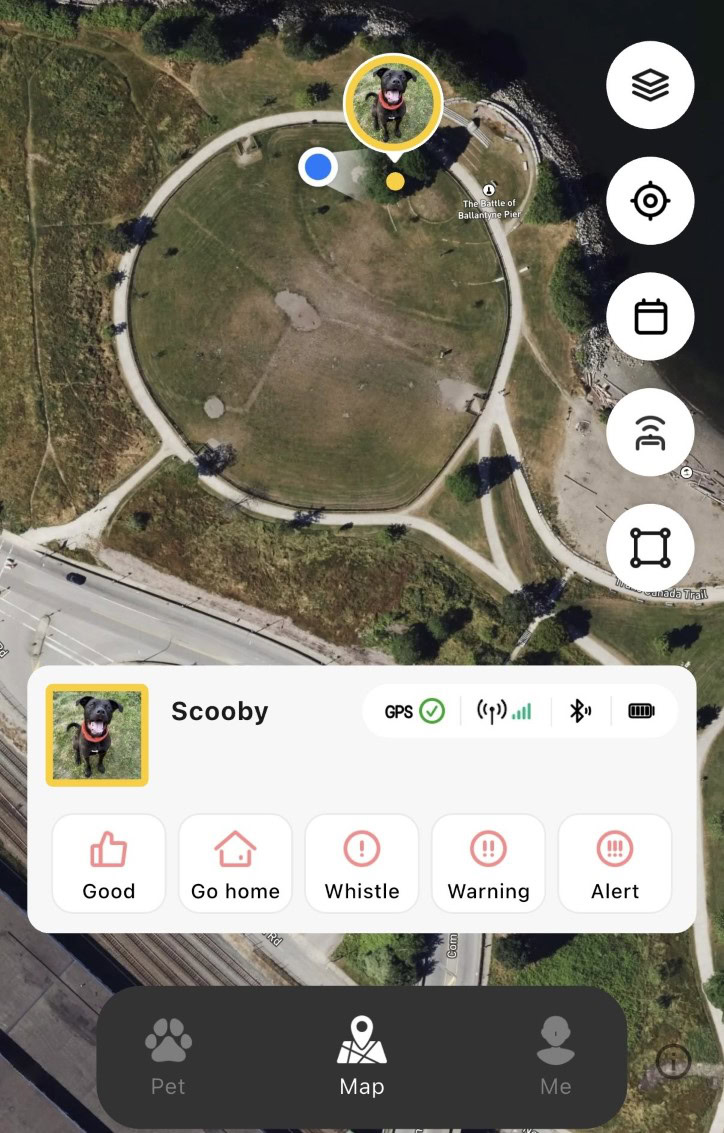Center map on current location
Image resolution: width=724 pixels, height=1133 pixels.
point(650,201)
